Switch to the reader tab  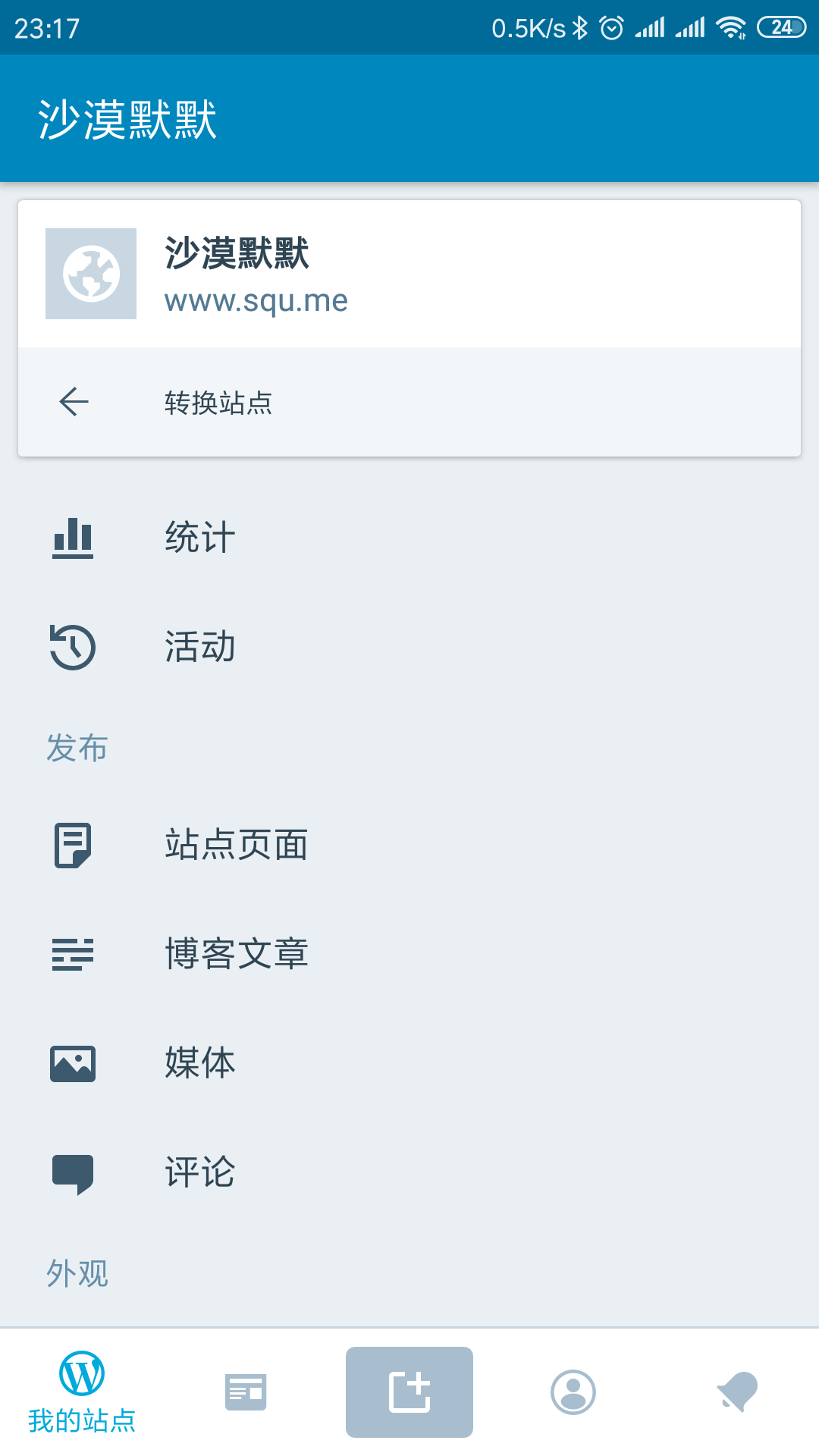(246, 1392)
